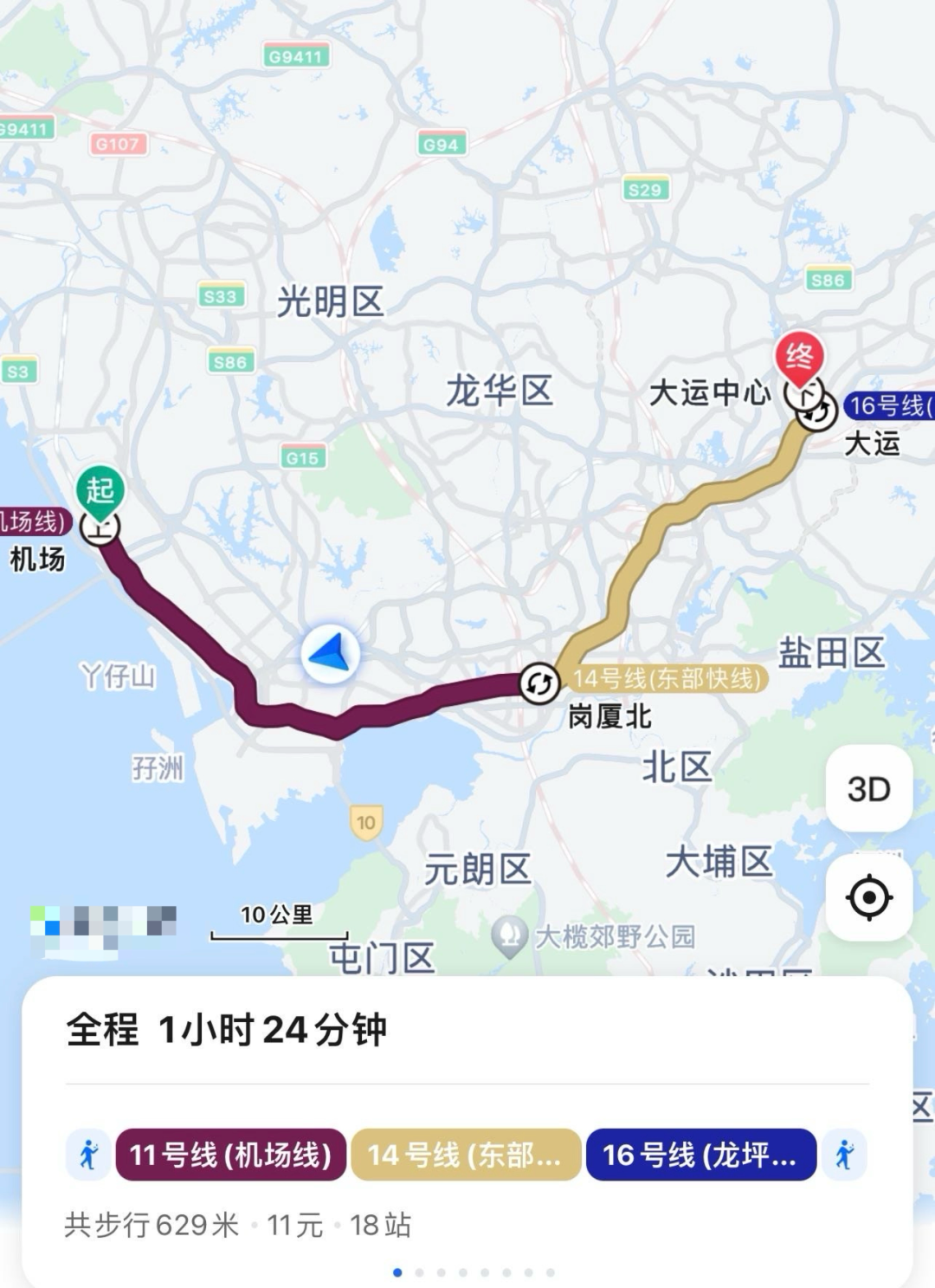935x1288 pixels.
Task: Tap the first walking segment icon
Action: tap(88, 1155)
